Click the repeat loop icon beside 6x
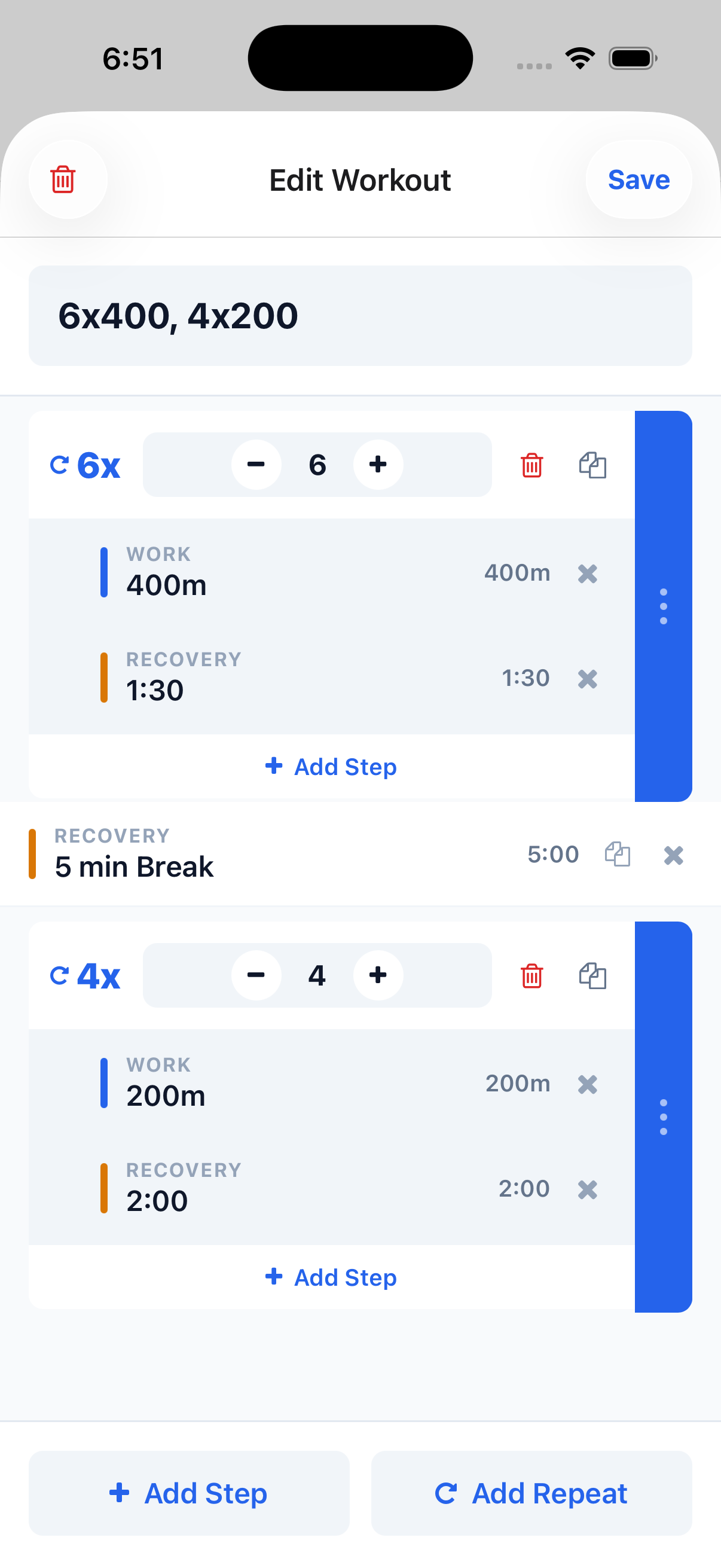Viewport: 721px width, 1568px height. 60,465
